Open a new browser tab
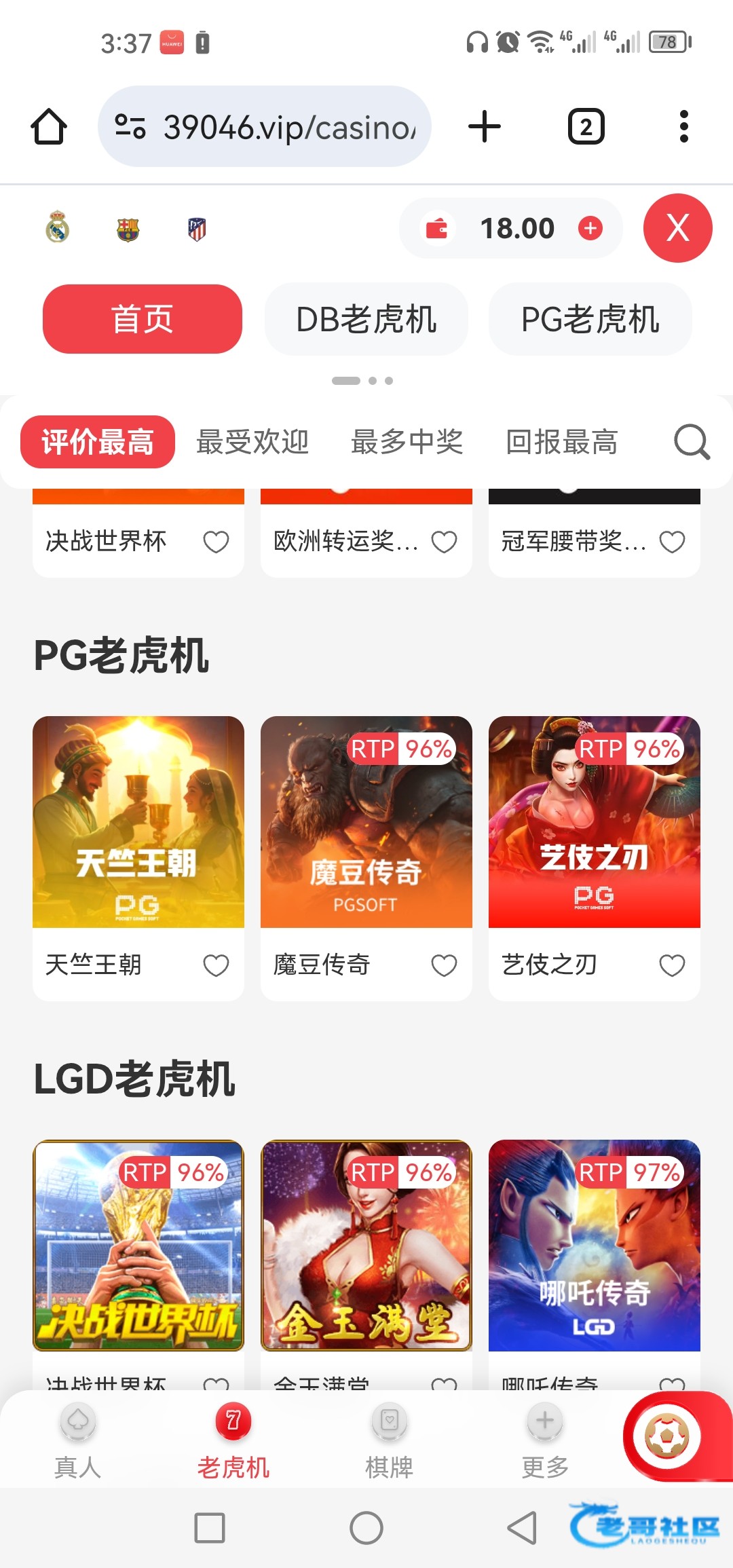733x1568 pixels. pos(485,126)
